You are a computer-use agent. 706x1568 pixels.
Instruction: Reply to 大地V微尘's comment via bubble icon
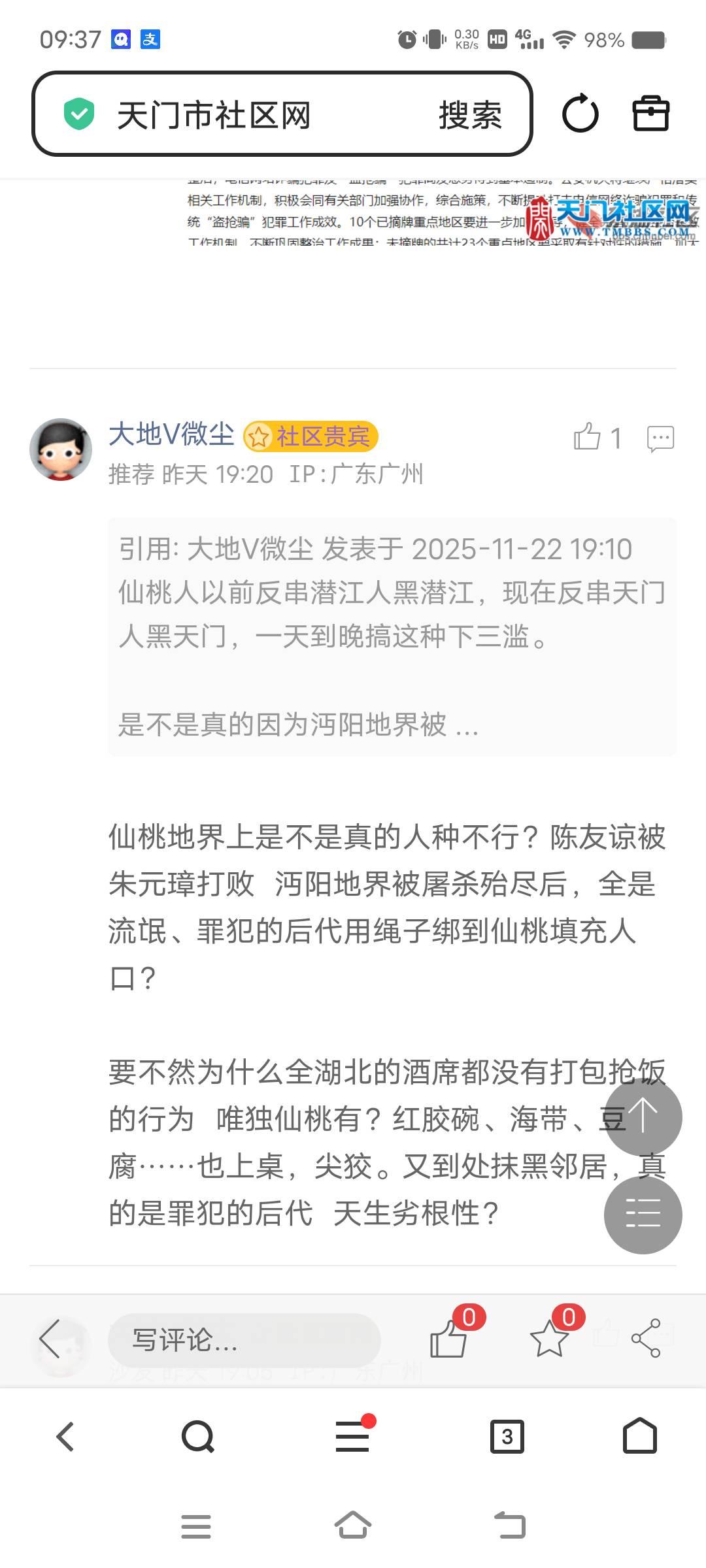660,438
